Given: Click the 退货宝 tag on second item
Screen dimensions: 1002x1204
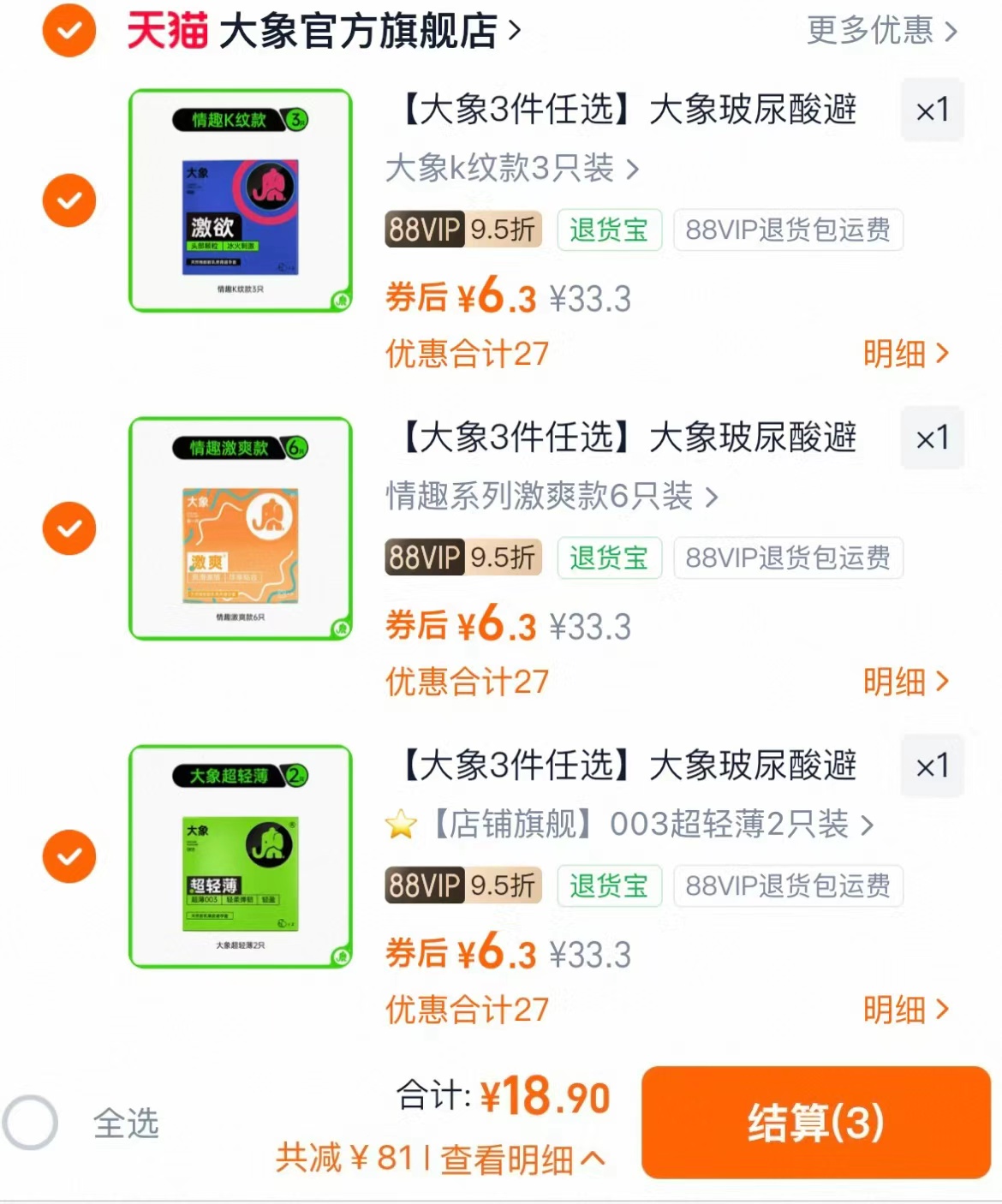Looking at the screenshot, I should [609, 557].
